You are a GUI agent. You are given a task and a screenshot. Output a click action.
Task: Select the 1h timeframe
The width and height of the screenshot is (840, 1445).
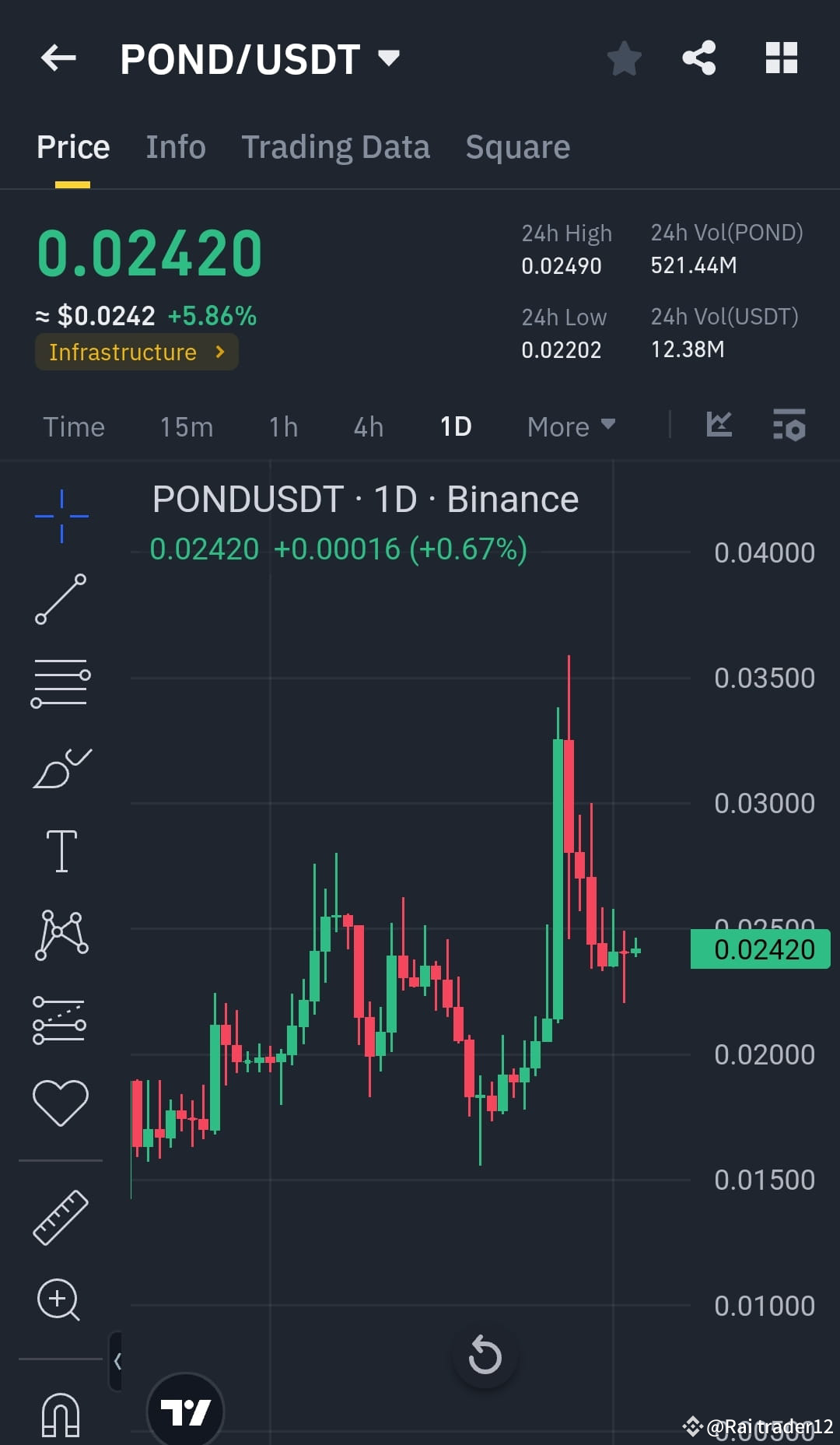click(283, 426)
